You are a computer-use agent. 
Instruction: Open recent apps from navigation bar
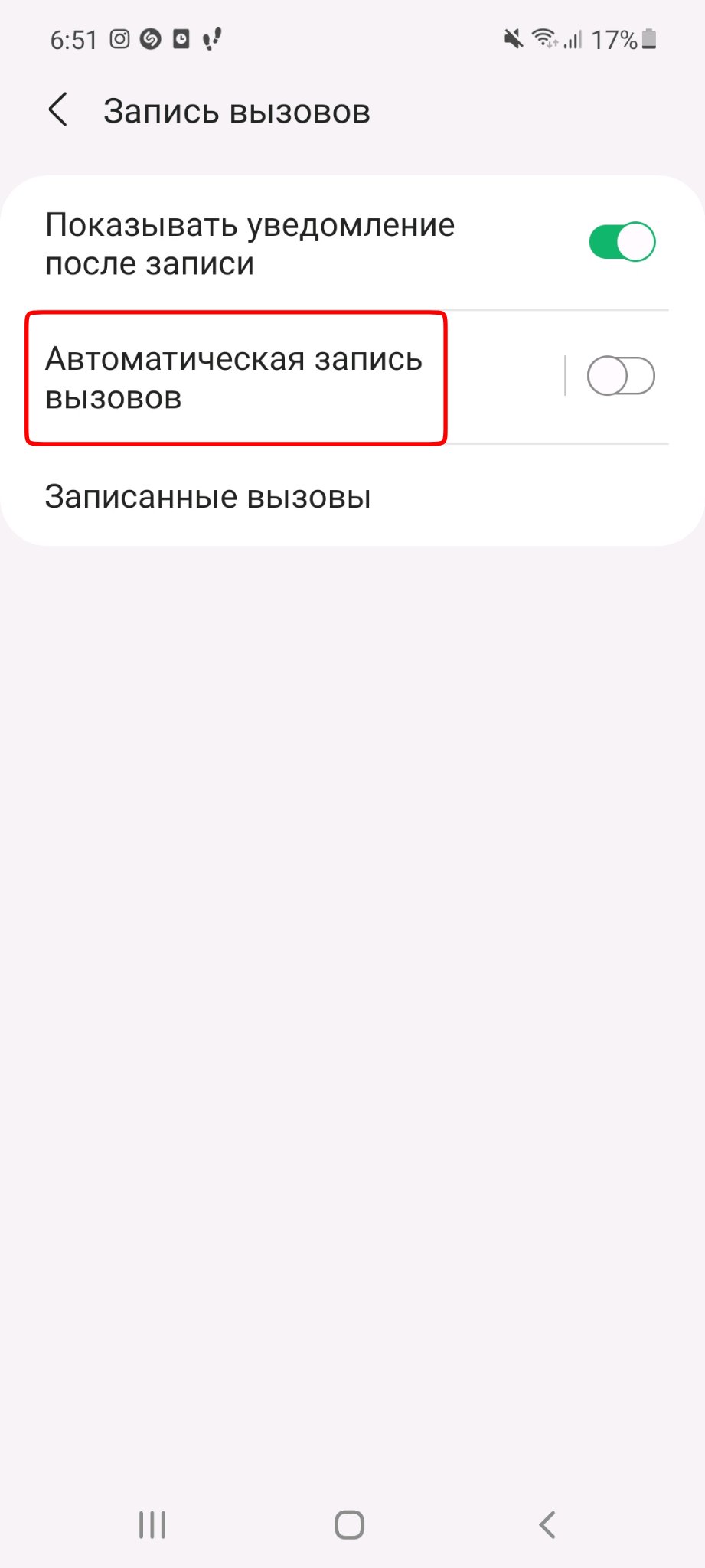click(x=152, y=1524)
